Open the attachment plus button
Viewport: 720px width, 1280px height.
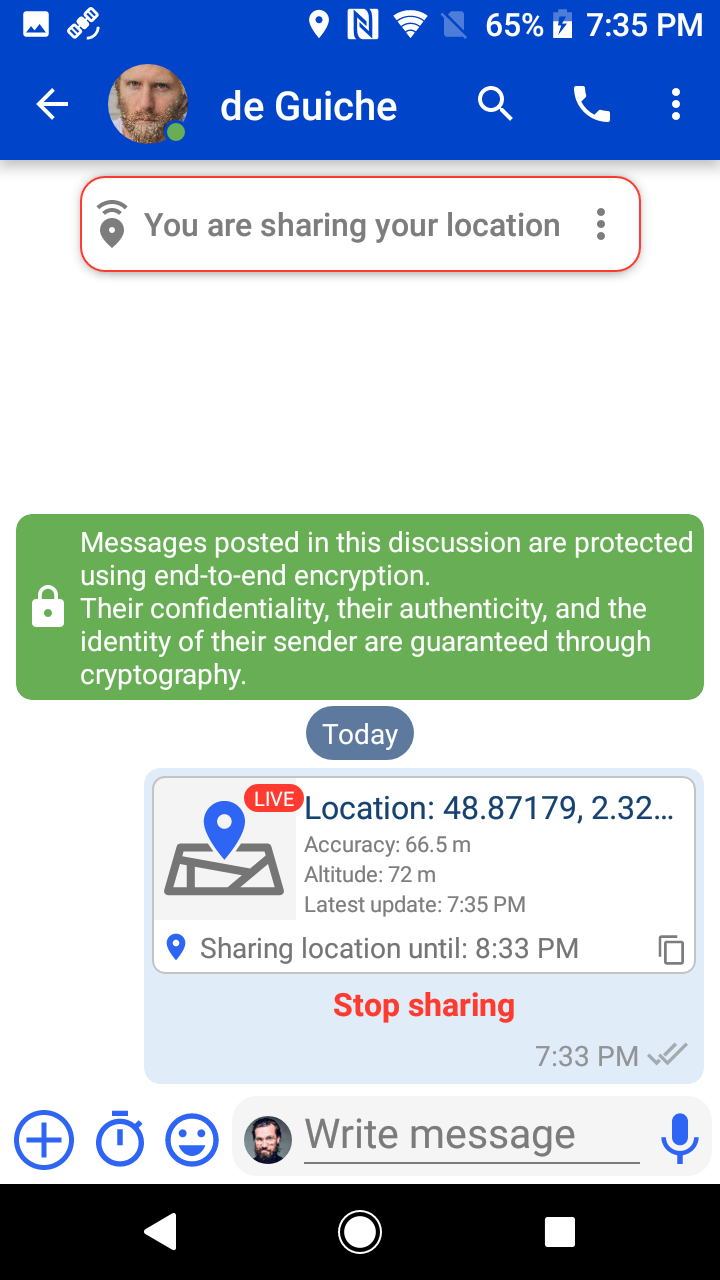tap(44, 1139)
